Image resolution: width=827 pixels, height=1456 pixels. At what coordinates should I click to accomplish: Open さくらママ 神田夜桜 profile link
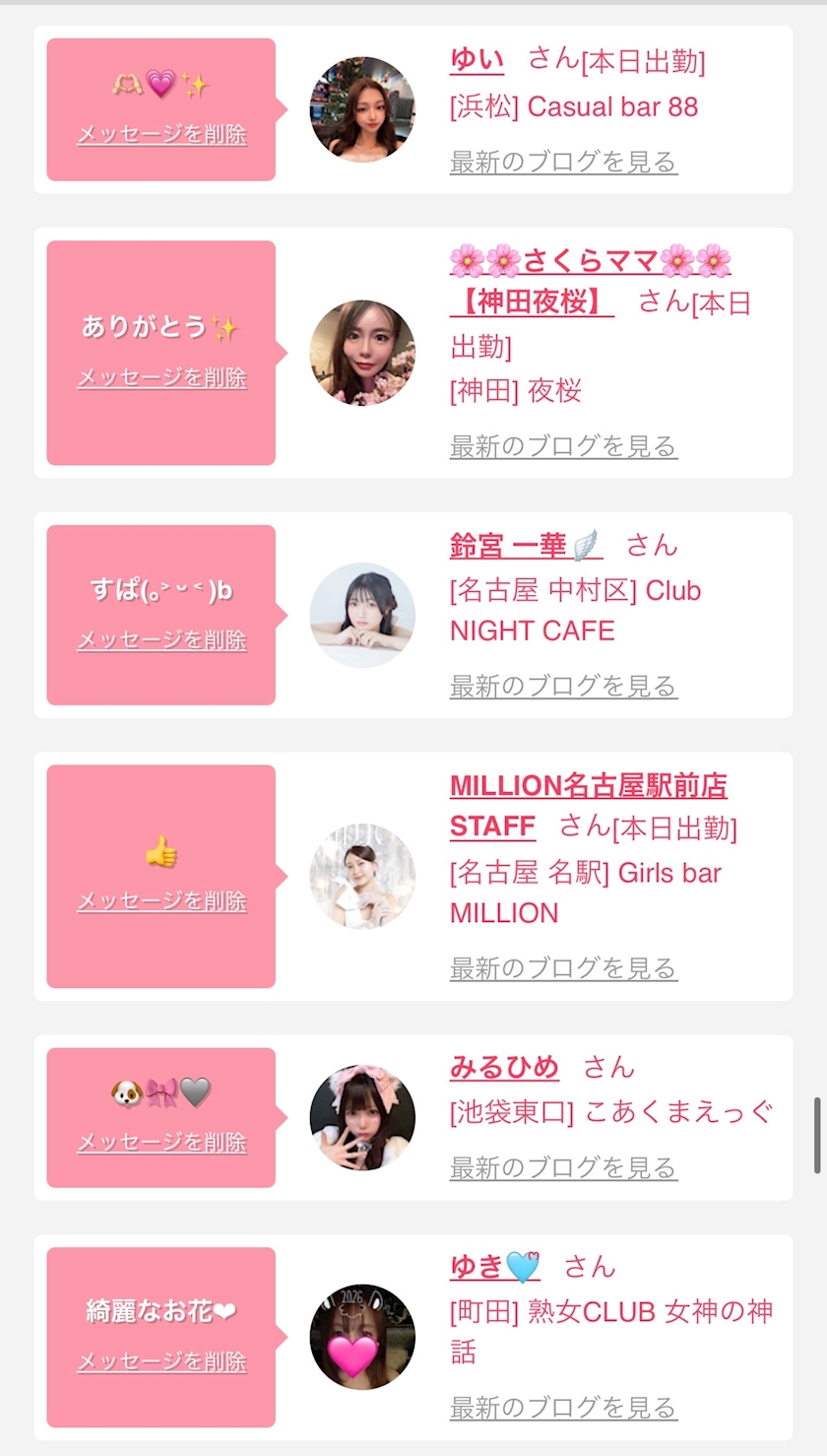click(x=590, y=281)
